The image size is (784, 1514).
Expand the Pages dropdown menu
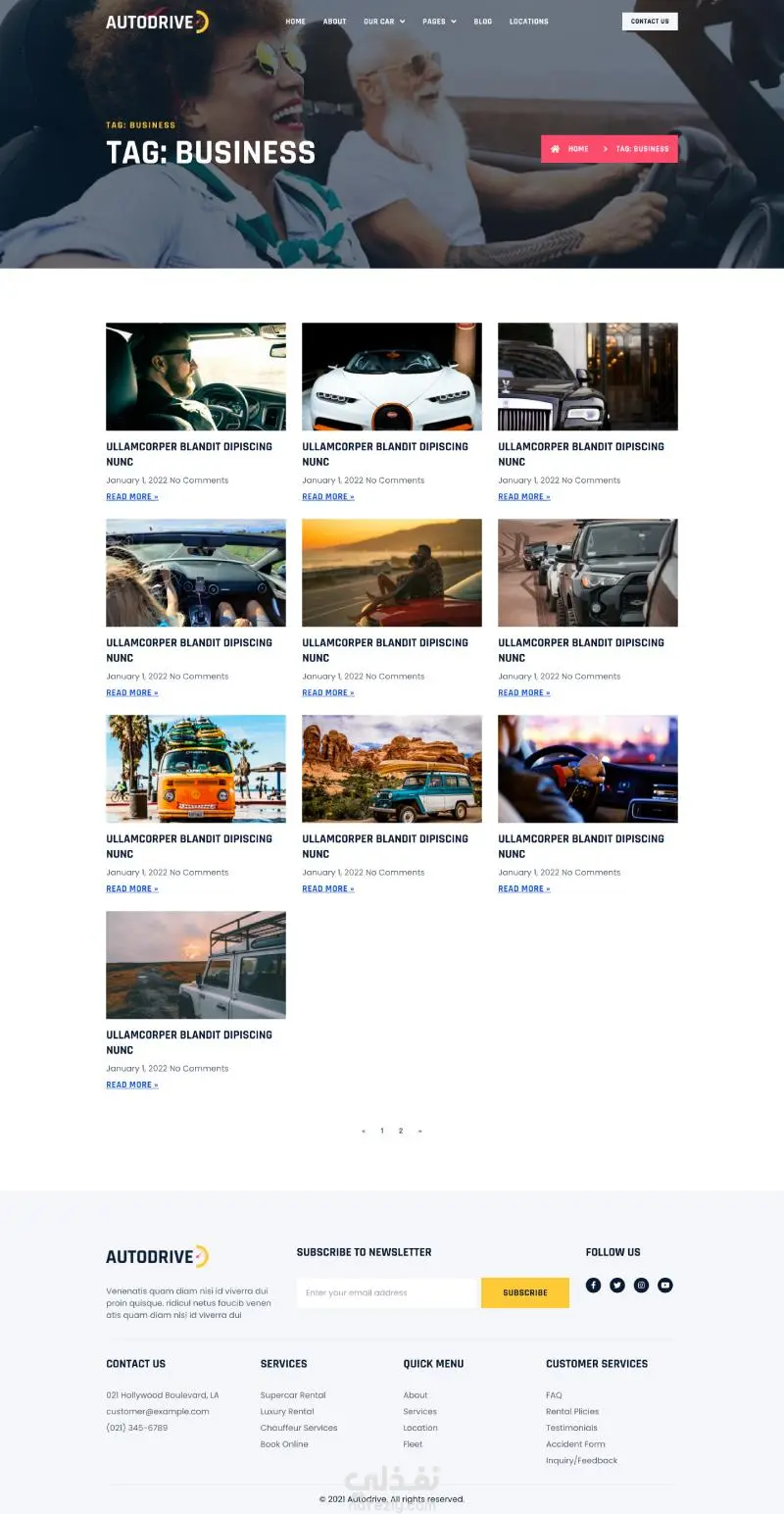[x=439, y=22]
